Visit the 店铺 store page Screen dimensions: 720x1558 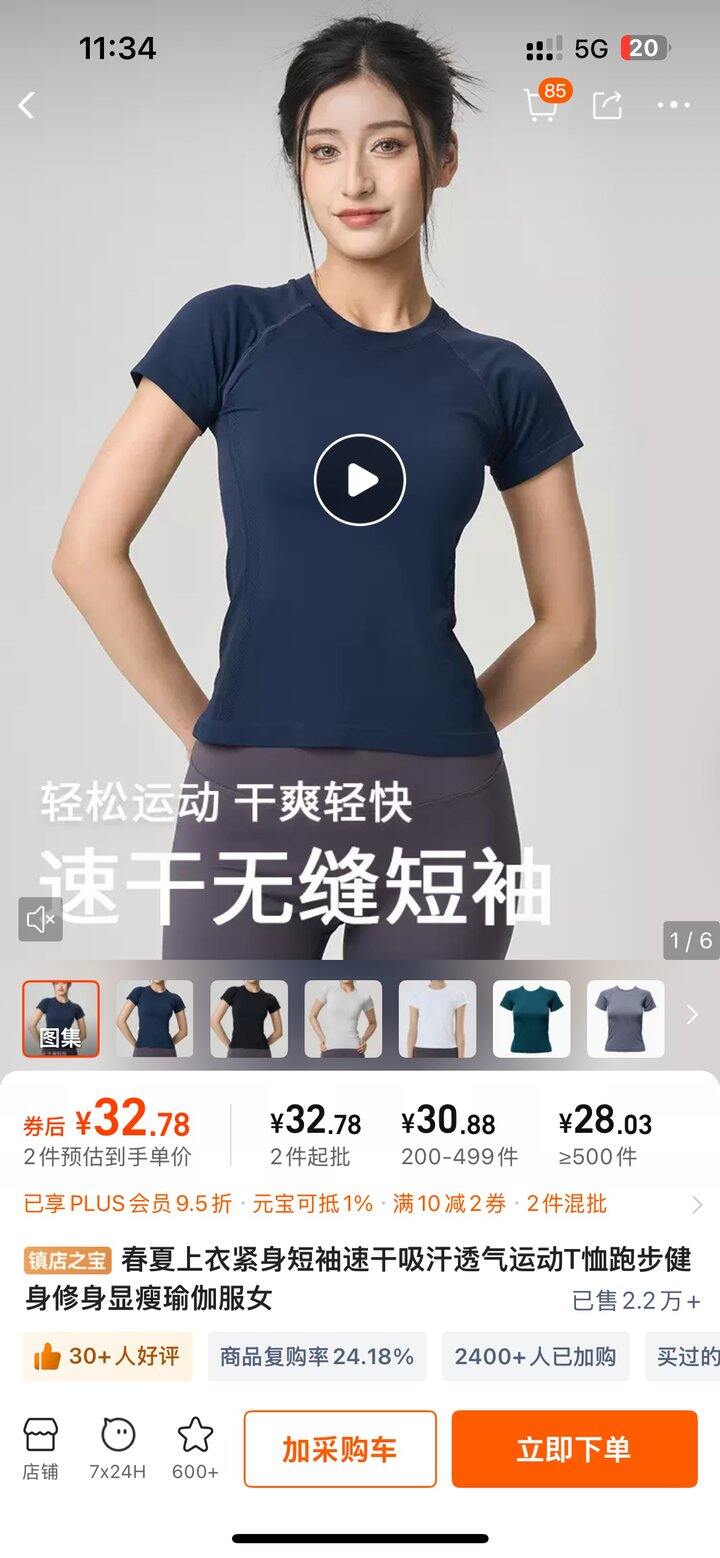coord(41,1448)
